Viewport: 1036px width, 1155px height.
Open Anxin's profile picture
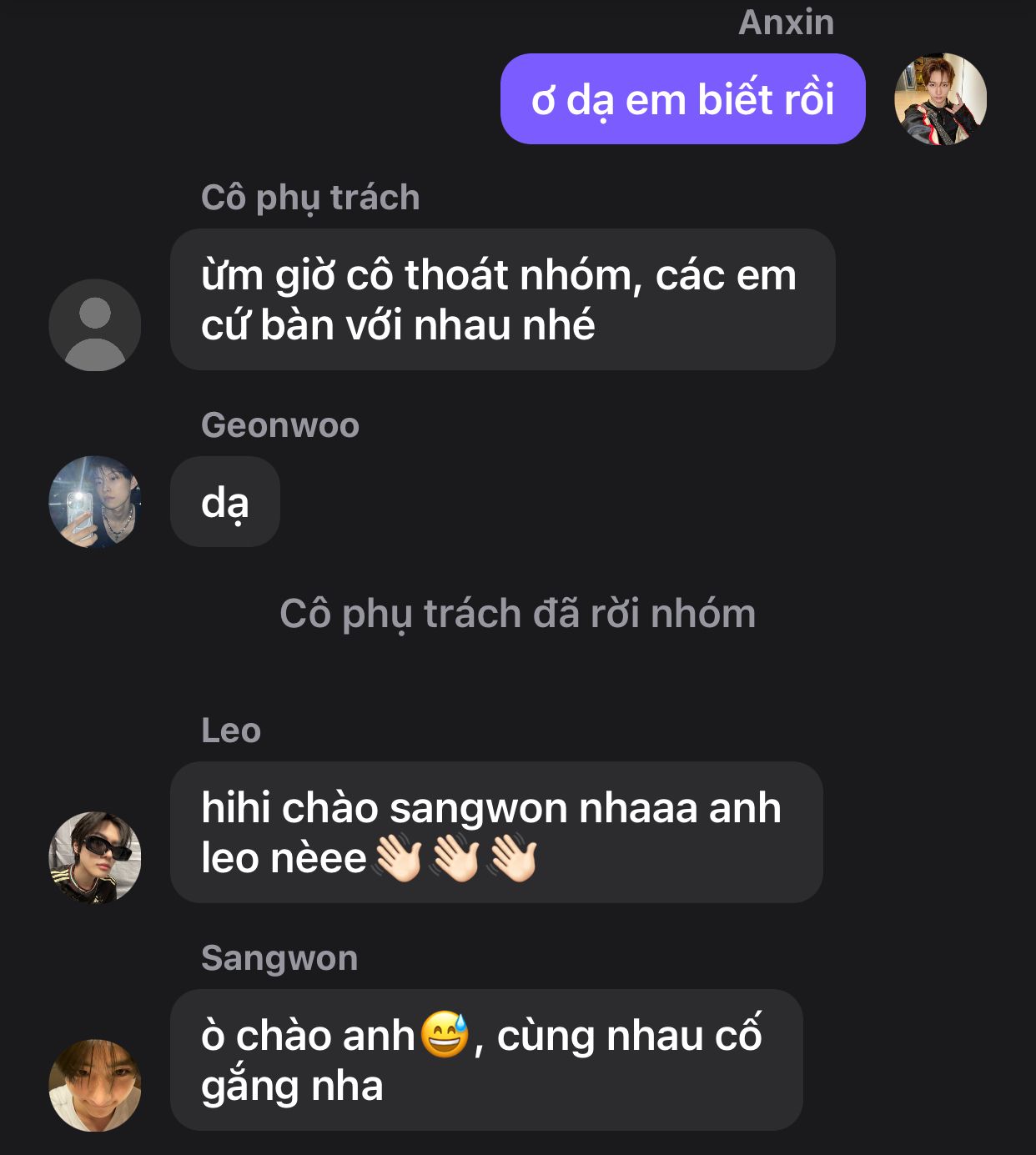(940, 99)
